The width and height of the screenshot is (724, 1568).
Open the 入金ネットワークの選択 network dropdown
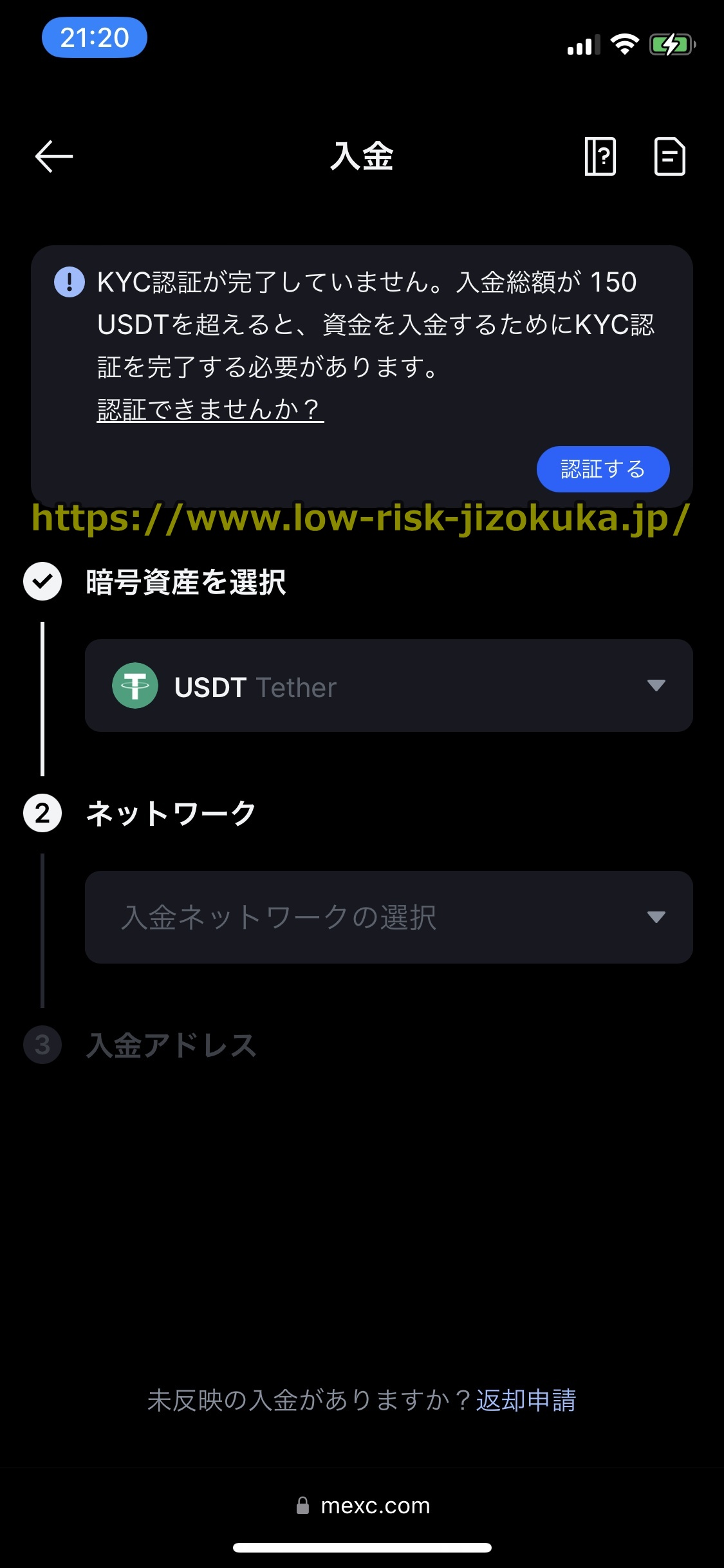[x=389, y=917]
